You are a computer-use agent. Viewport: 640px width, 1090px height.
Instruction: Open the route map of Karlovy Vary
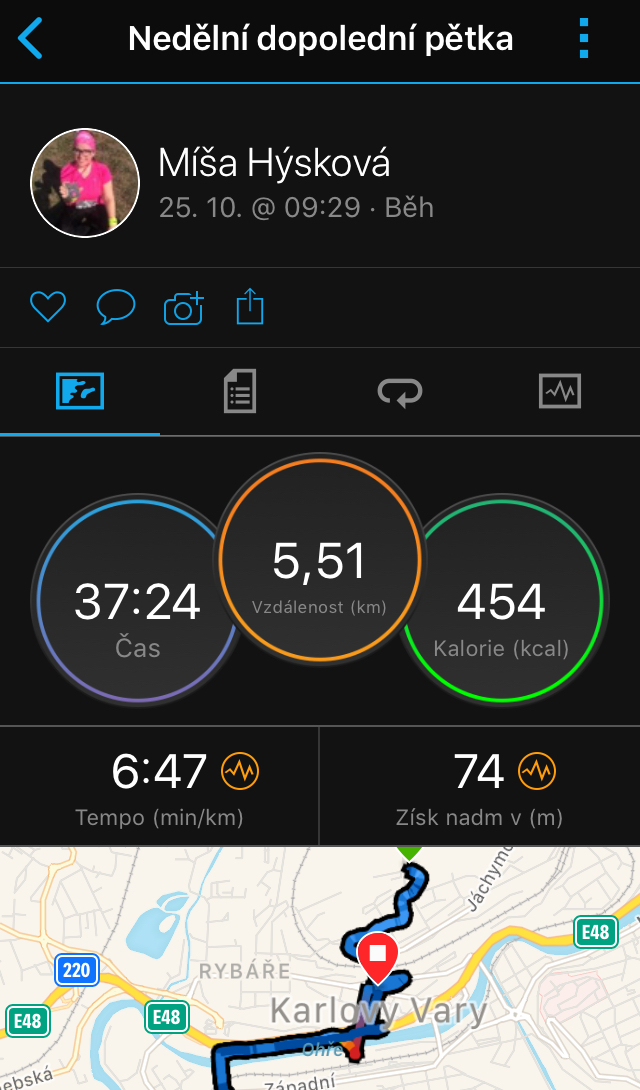[x=320, y=968]
